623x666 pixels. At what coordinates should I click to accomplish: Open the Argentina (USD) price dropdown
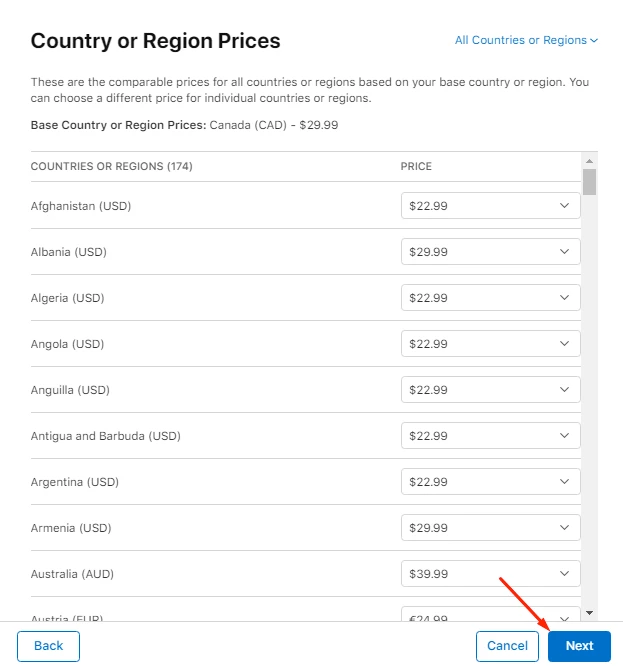[x=490, y=482]
